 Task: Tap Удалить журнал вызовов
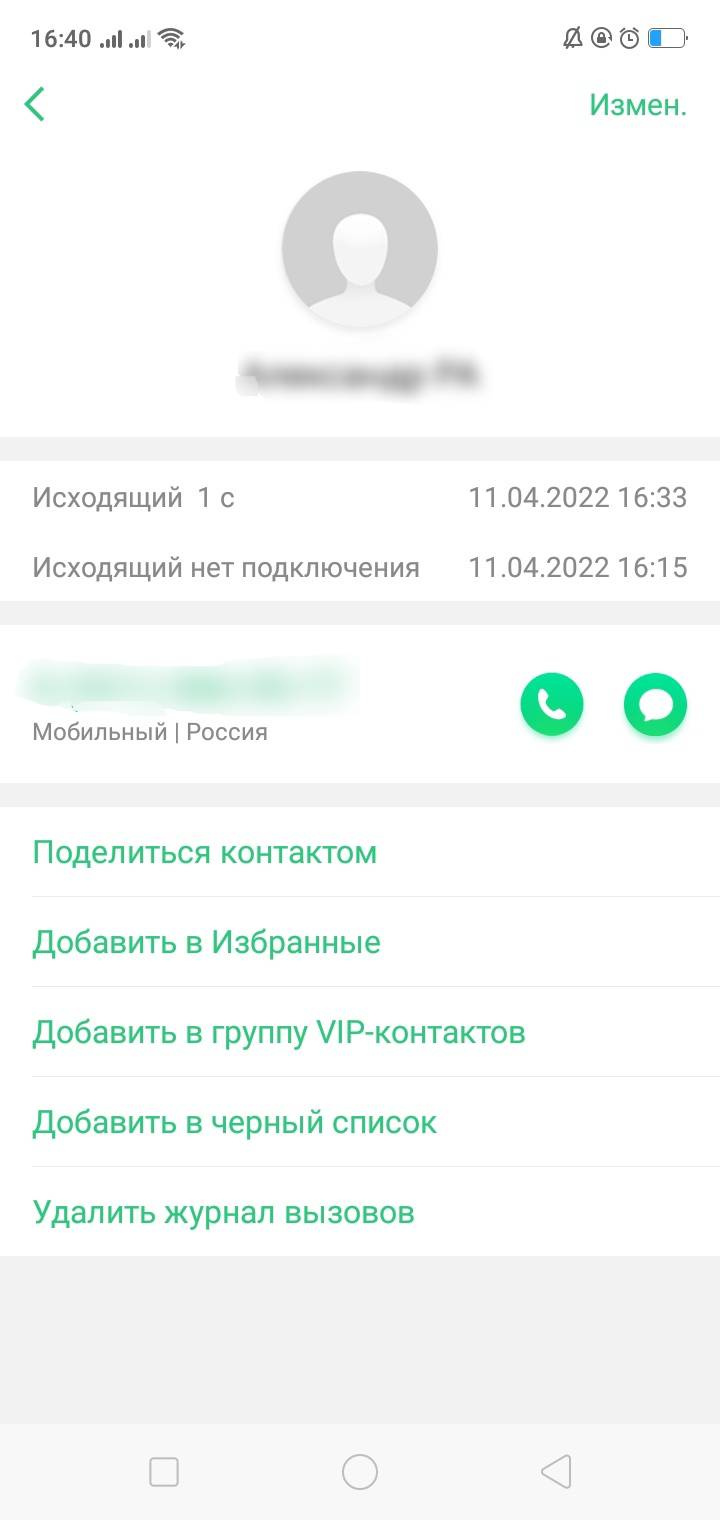click(x=224, y=1213)
